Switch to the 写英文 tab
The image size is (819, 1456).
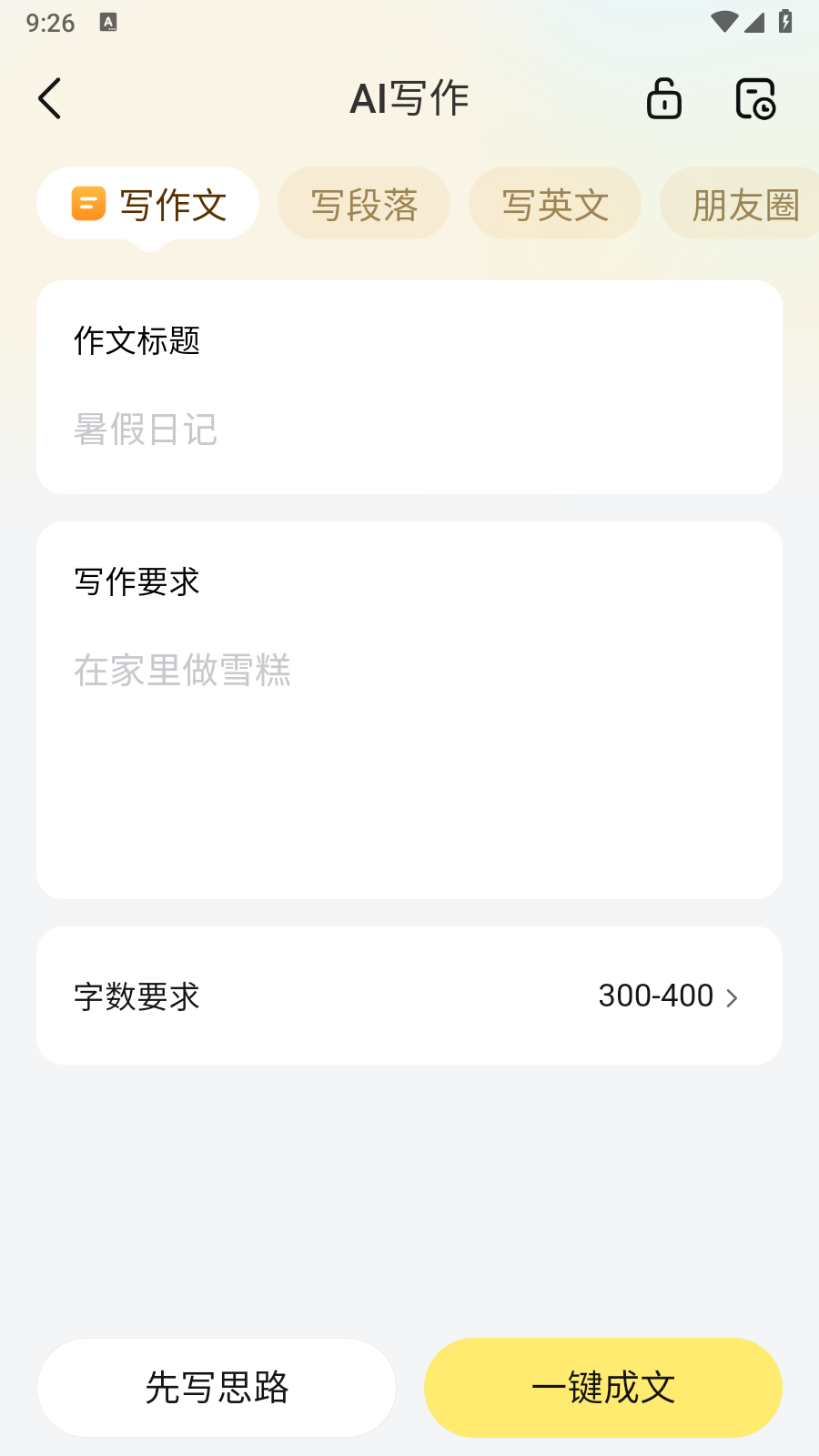click(555, 204)
